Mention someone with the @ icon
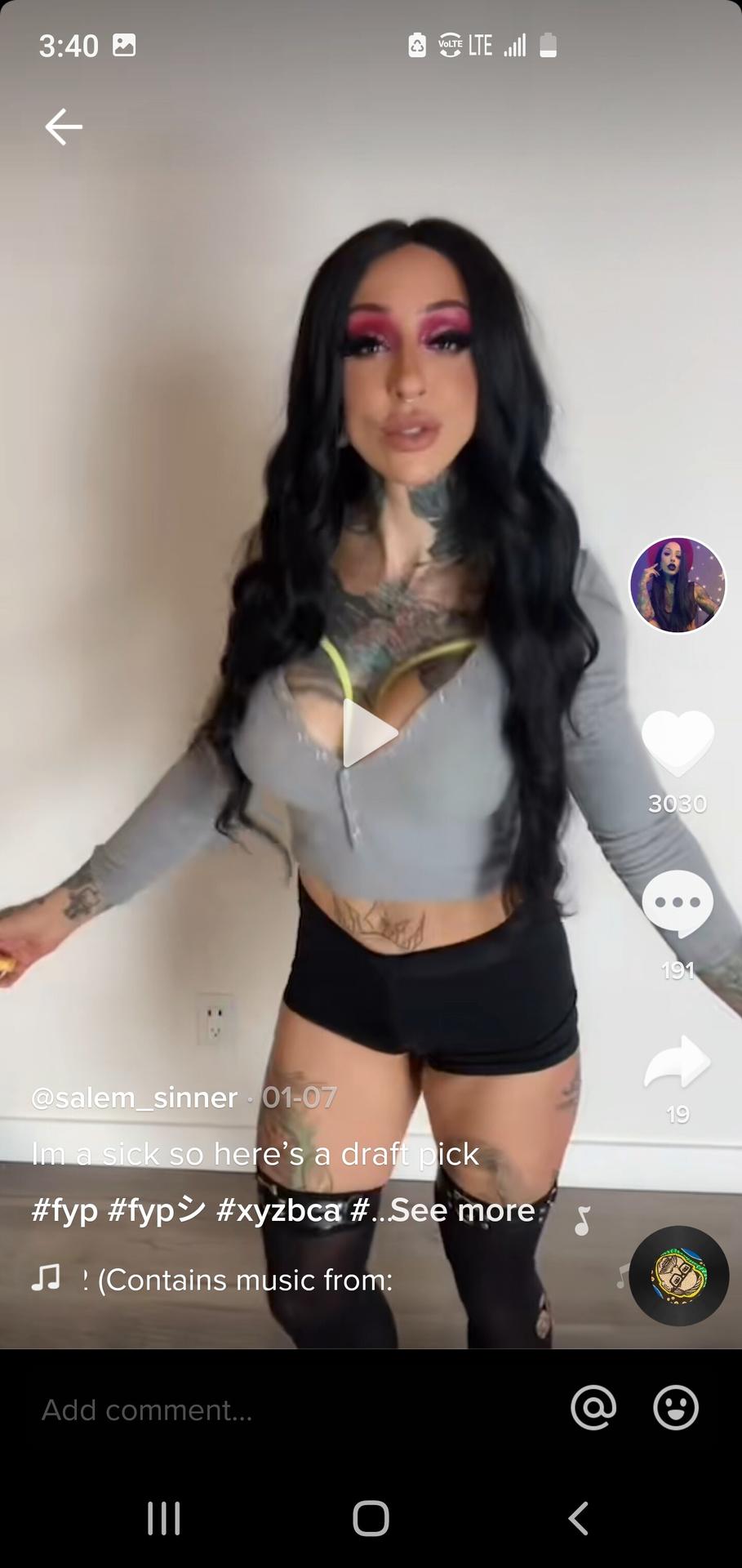 coord(593,1408)
